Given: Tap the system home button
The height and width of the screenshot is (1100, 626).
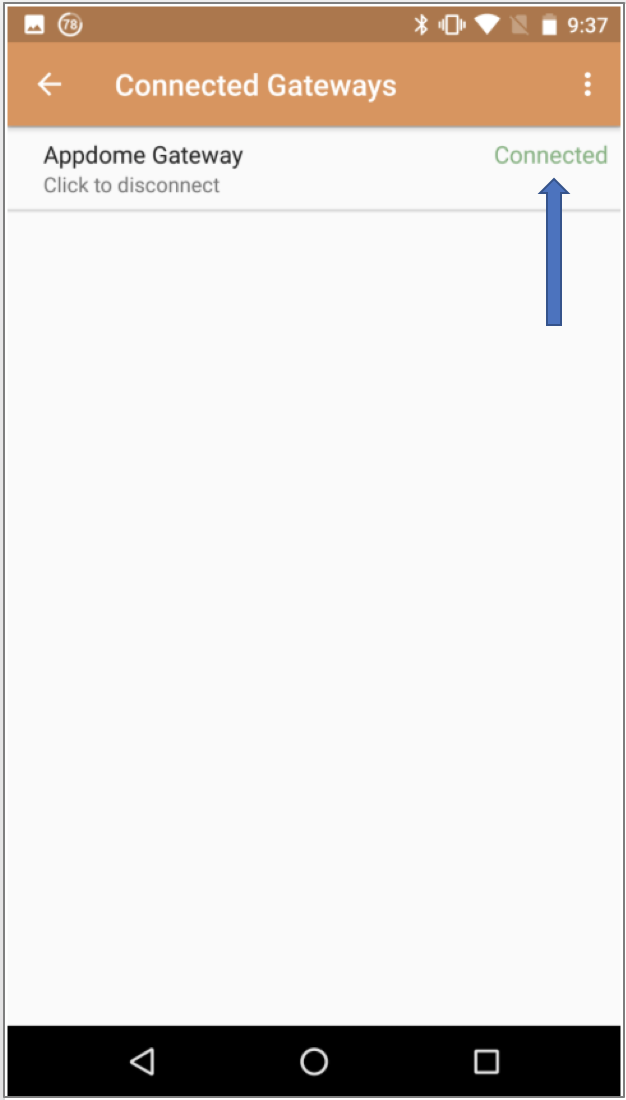Looking at the screenshot, I should pos(314,1061).
